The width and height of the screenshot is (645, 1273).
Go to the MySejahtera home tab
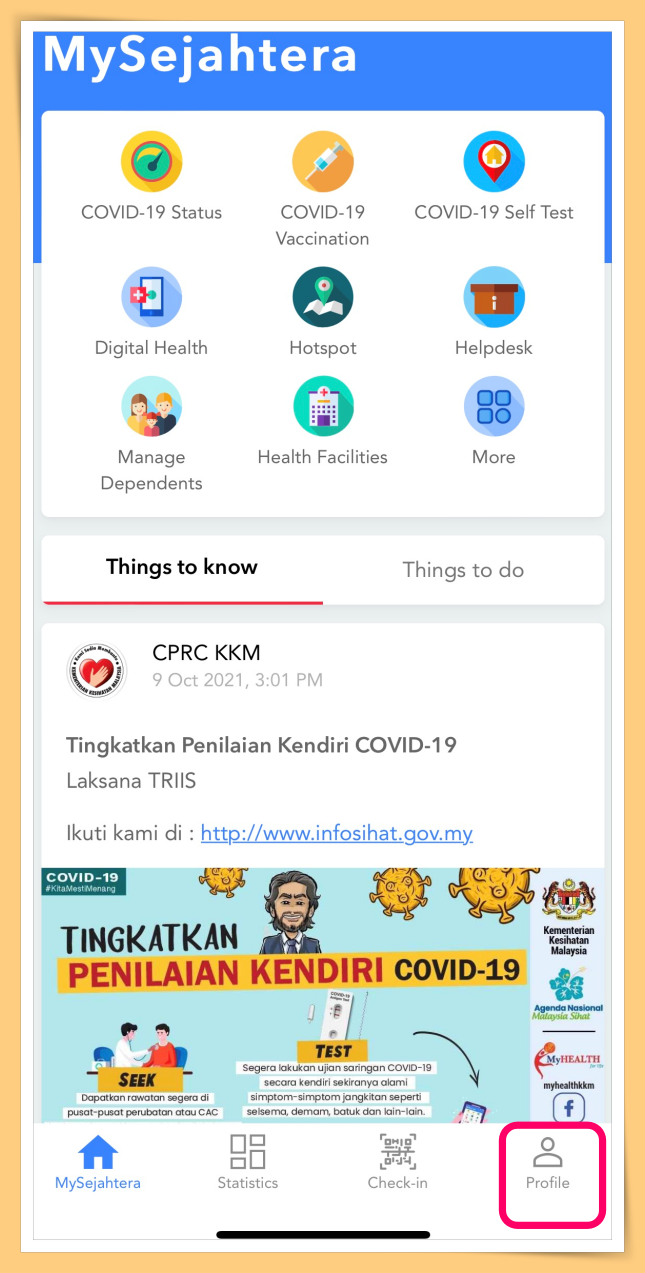[x=98, y=1163]
